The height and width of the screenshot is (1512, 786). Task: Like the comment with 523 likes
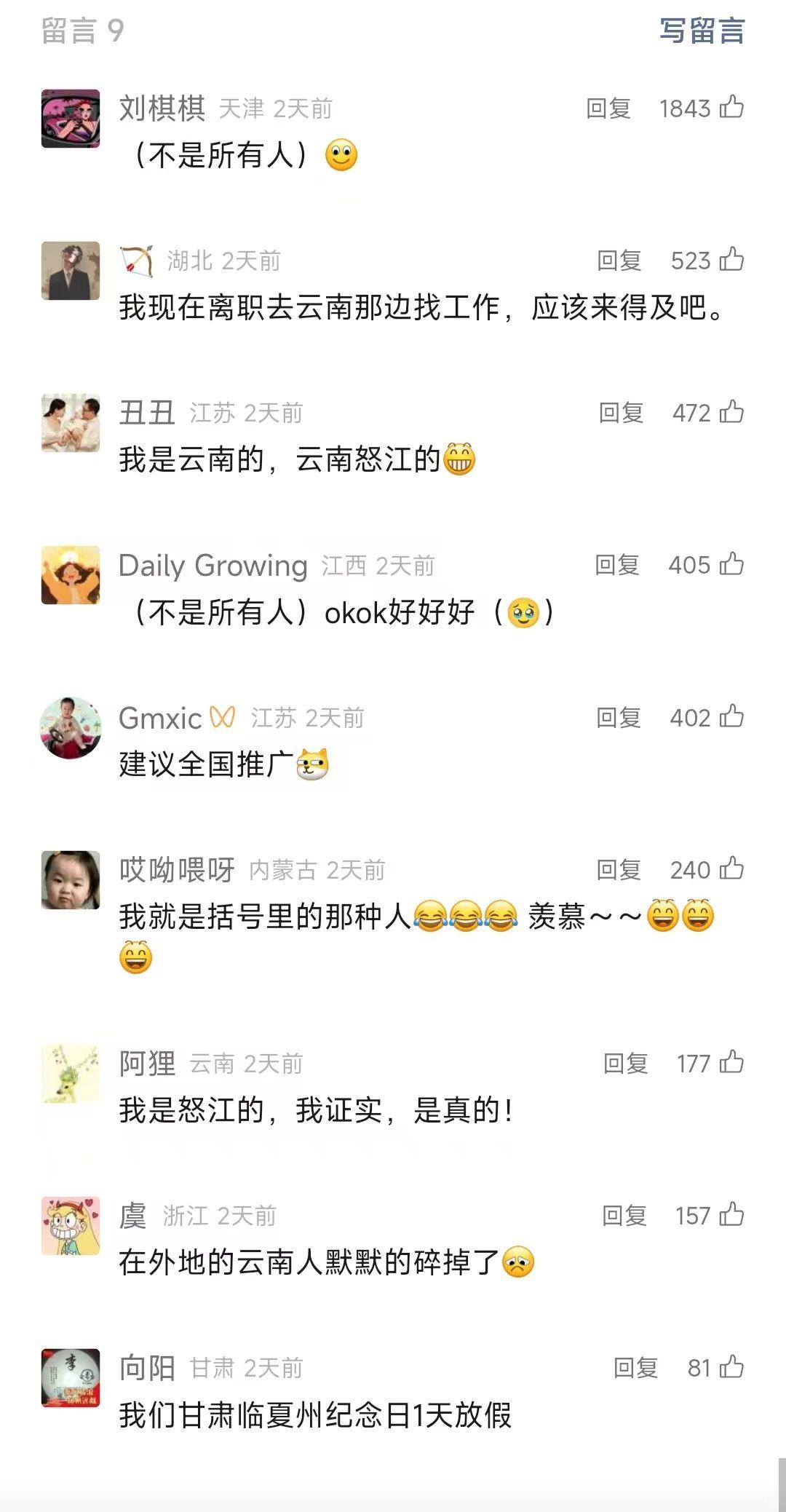(x=731, y=260)
